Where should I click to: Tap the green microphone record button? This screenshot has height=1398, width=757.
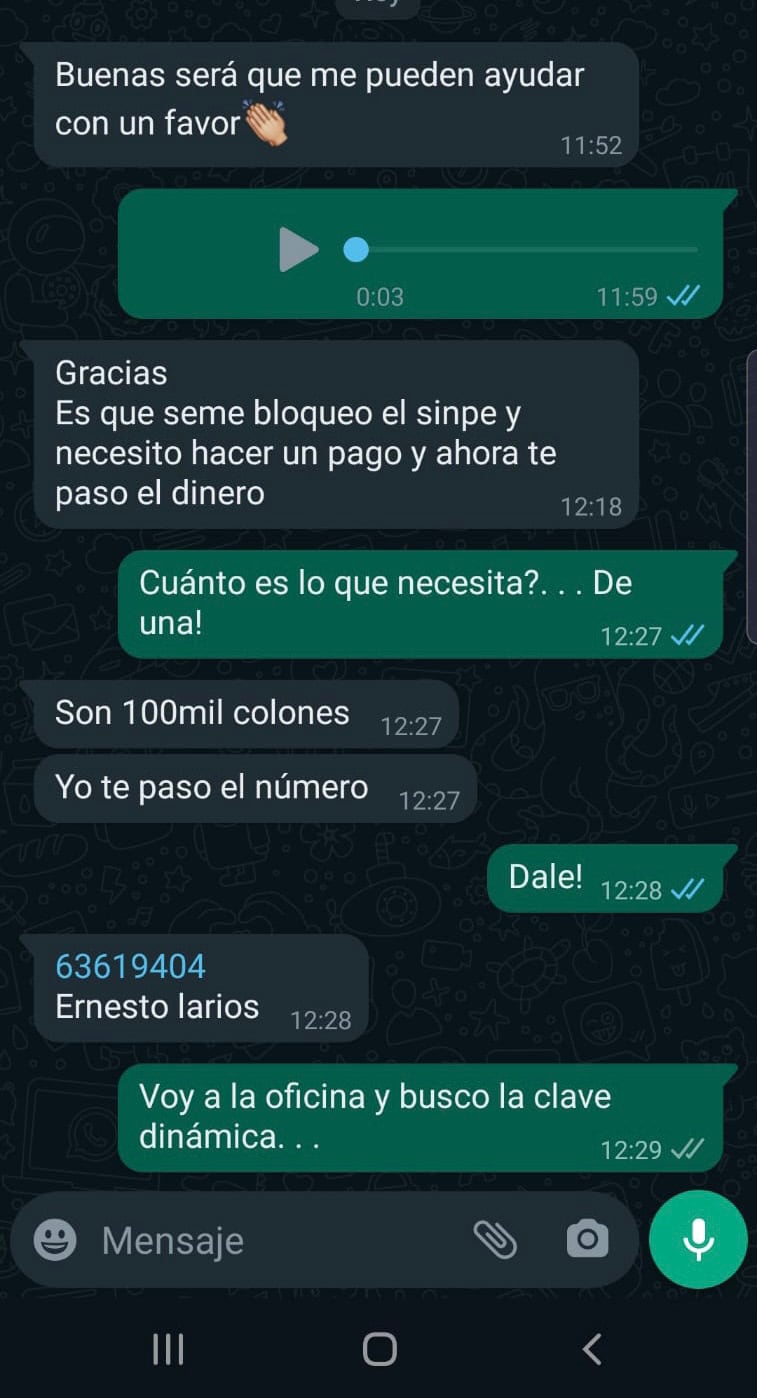pos(698,1240)
